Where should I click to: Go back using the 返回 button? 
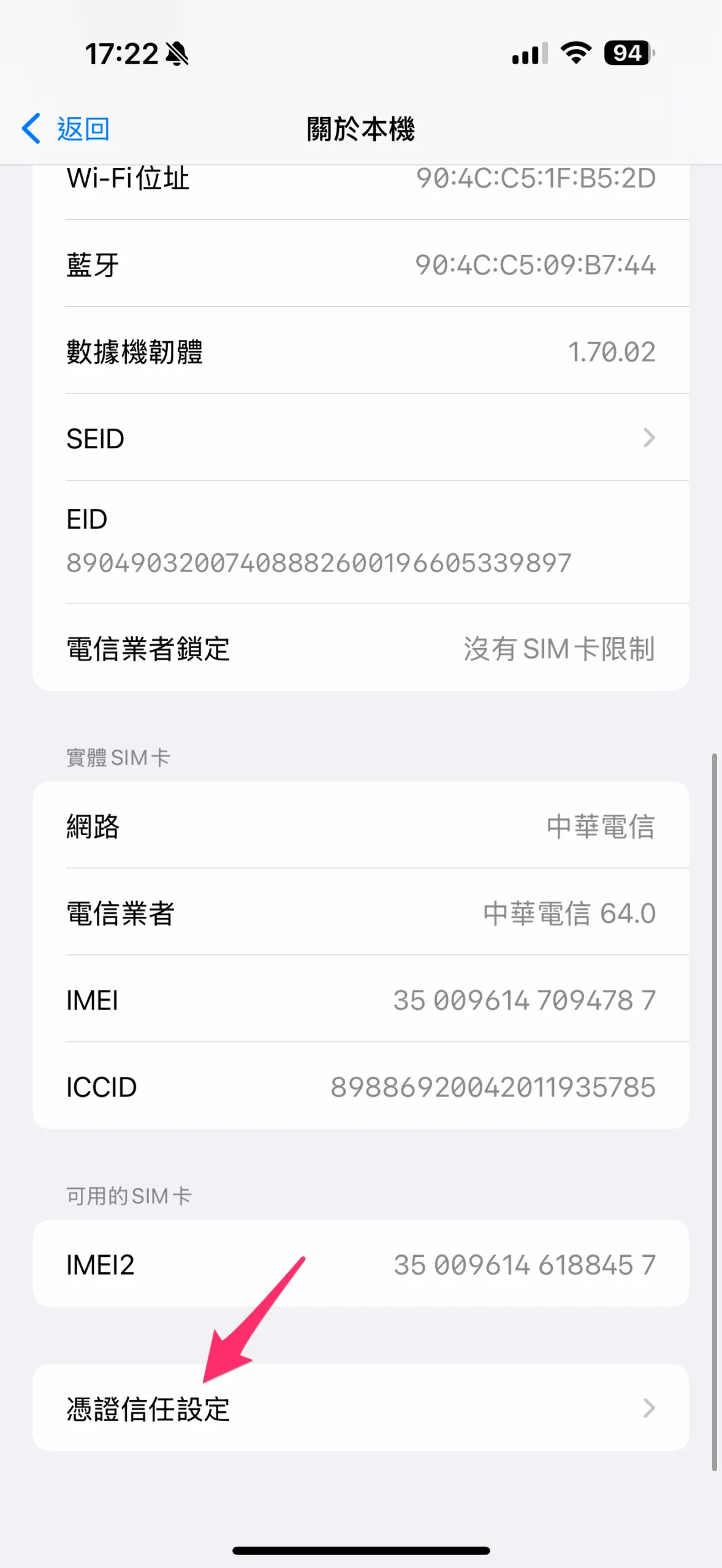pos(66,129)
